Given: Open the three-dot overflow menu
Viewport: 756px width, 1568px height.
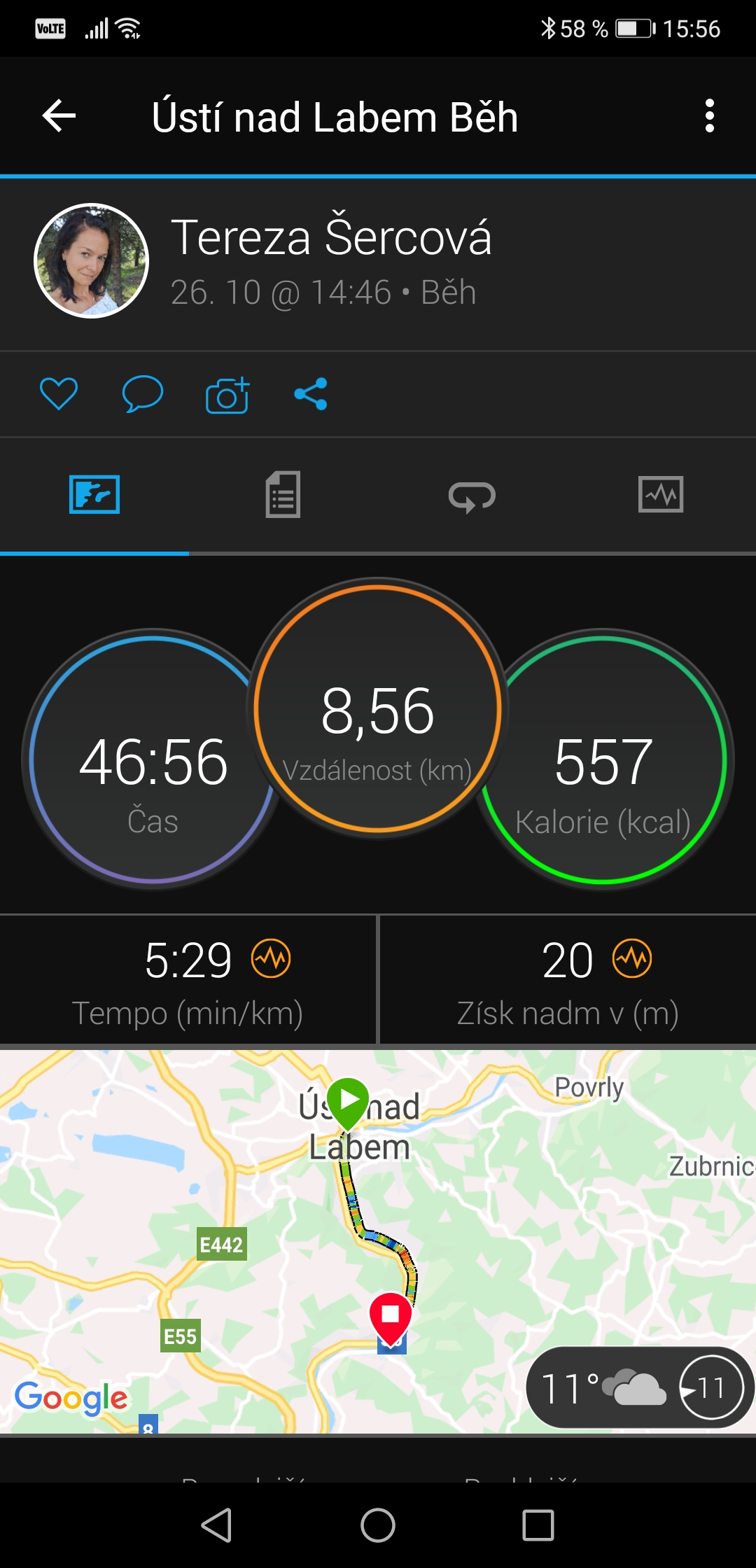Looking at the screenshot, I should click(x=709, y=115).
